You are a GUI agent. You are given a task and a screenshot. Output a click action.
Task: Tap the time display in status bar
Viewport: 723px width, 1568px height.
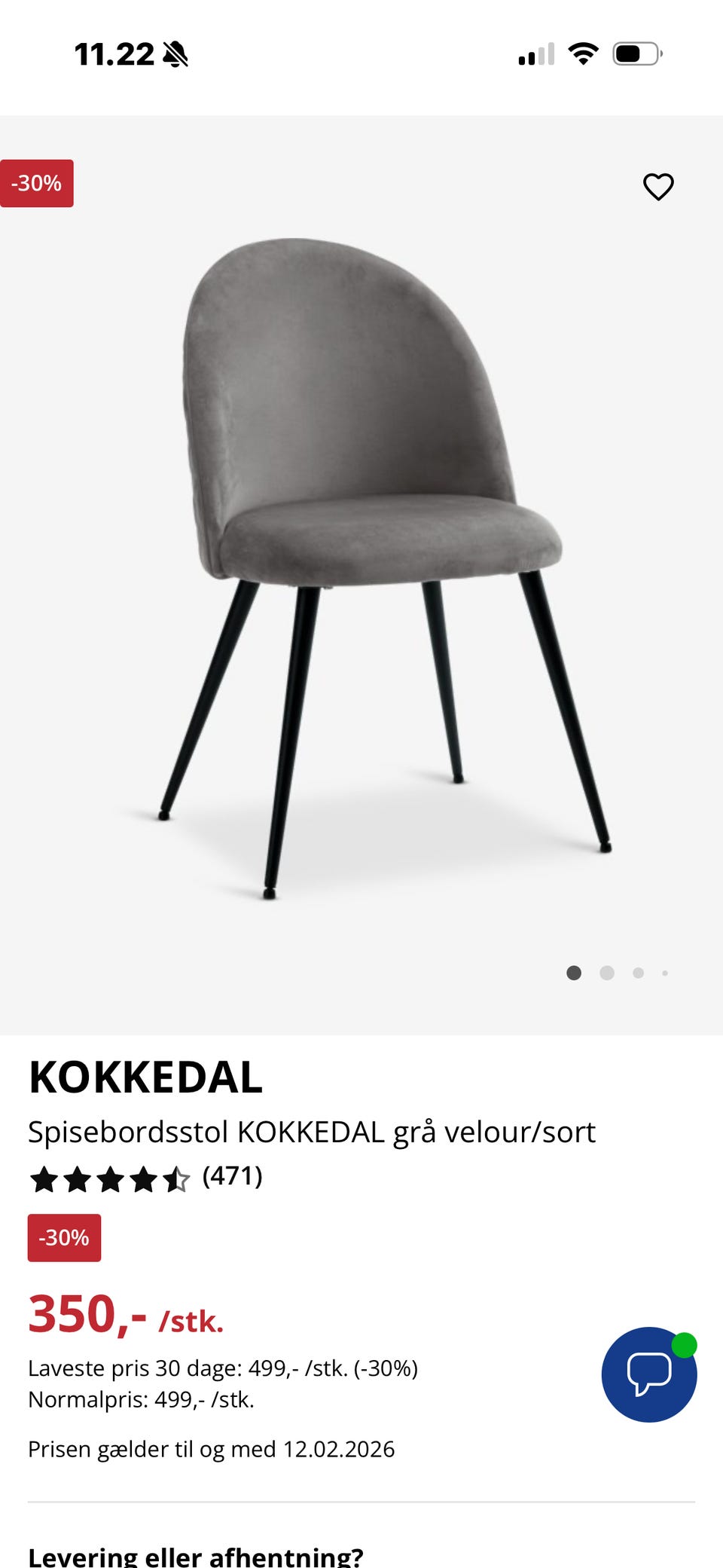click(114, 53)
